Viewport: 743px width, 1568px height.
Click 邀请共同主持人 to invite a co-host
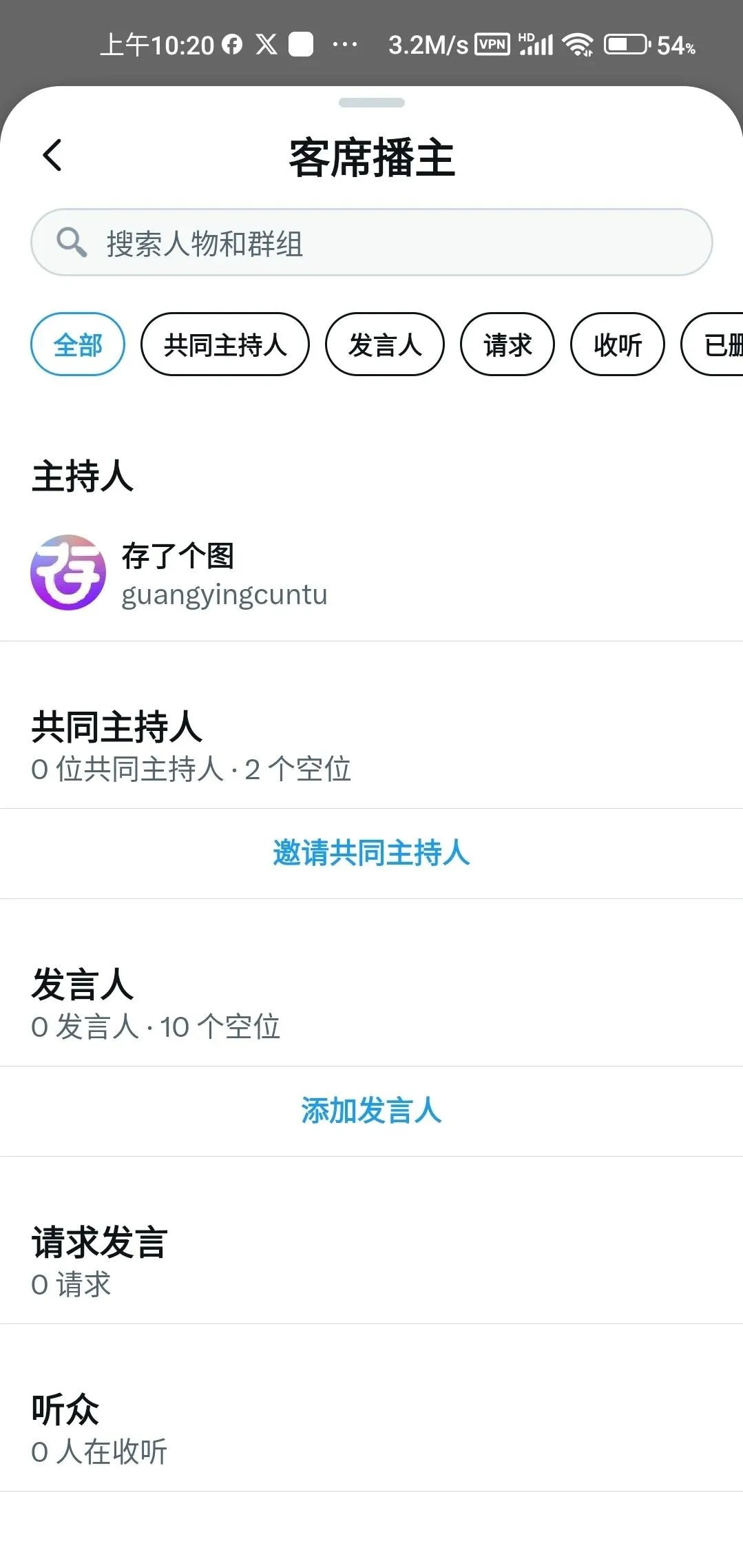point(371,854)
